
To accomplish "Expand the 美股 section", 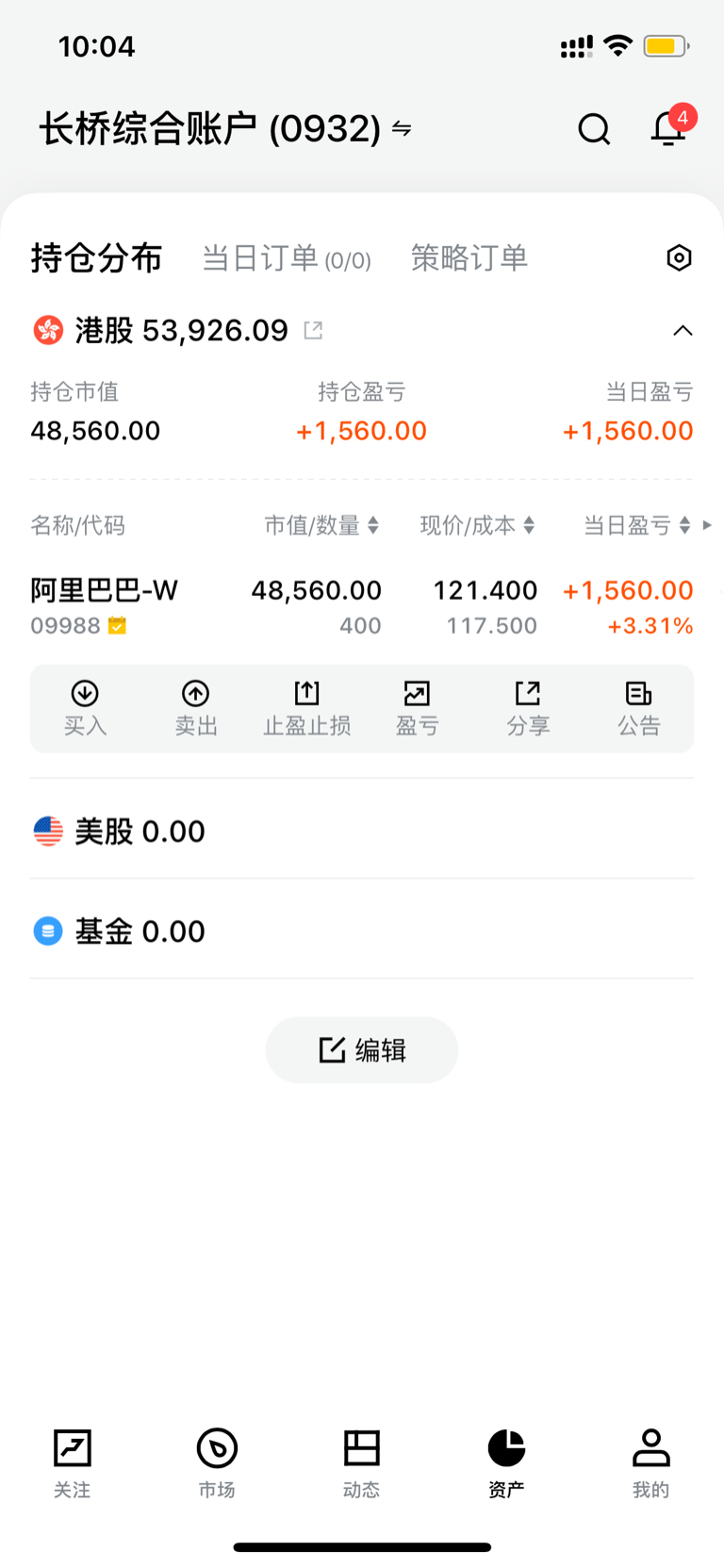I will 362,831.
